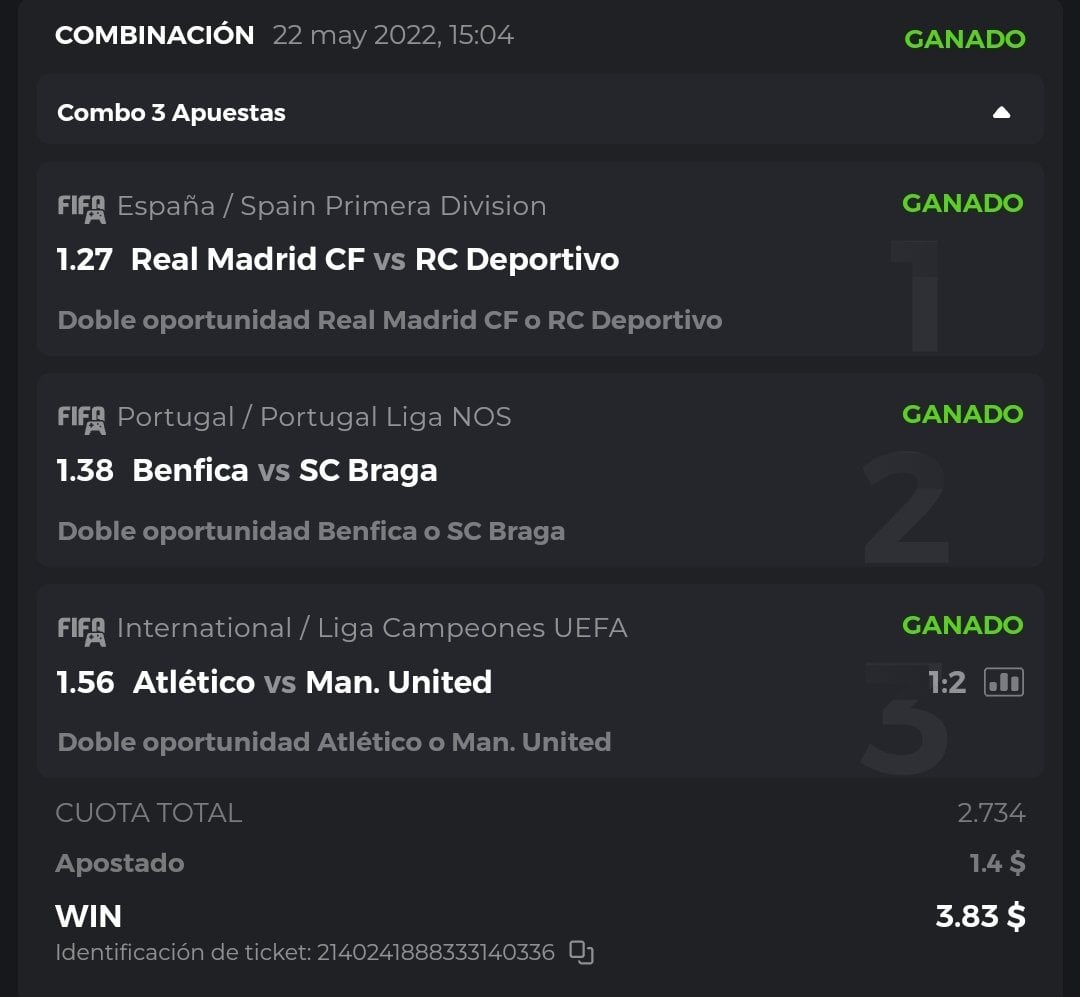Open the Real Madrid CF vs RC Deportivo bet
This screenshot has height=997, width=1080.
(x=375, y=260)
